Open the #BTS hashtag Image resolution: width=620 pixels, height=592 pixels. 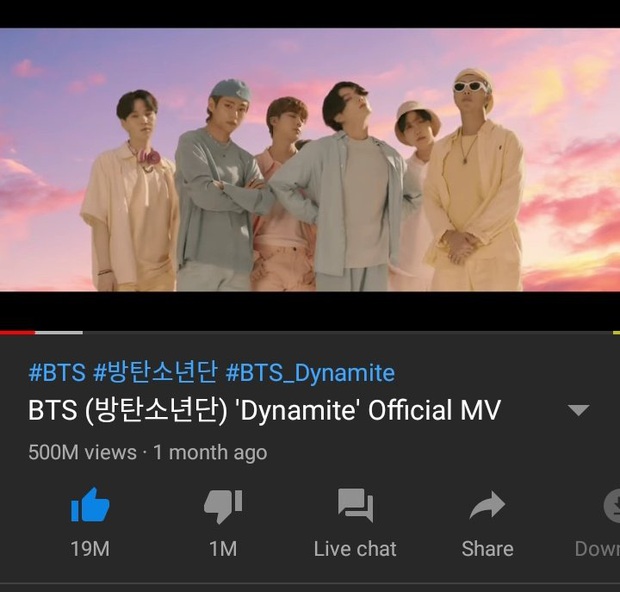coord(56,374)
